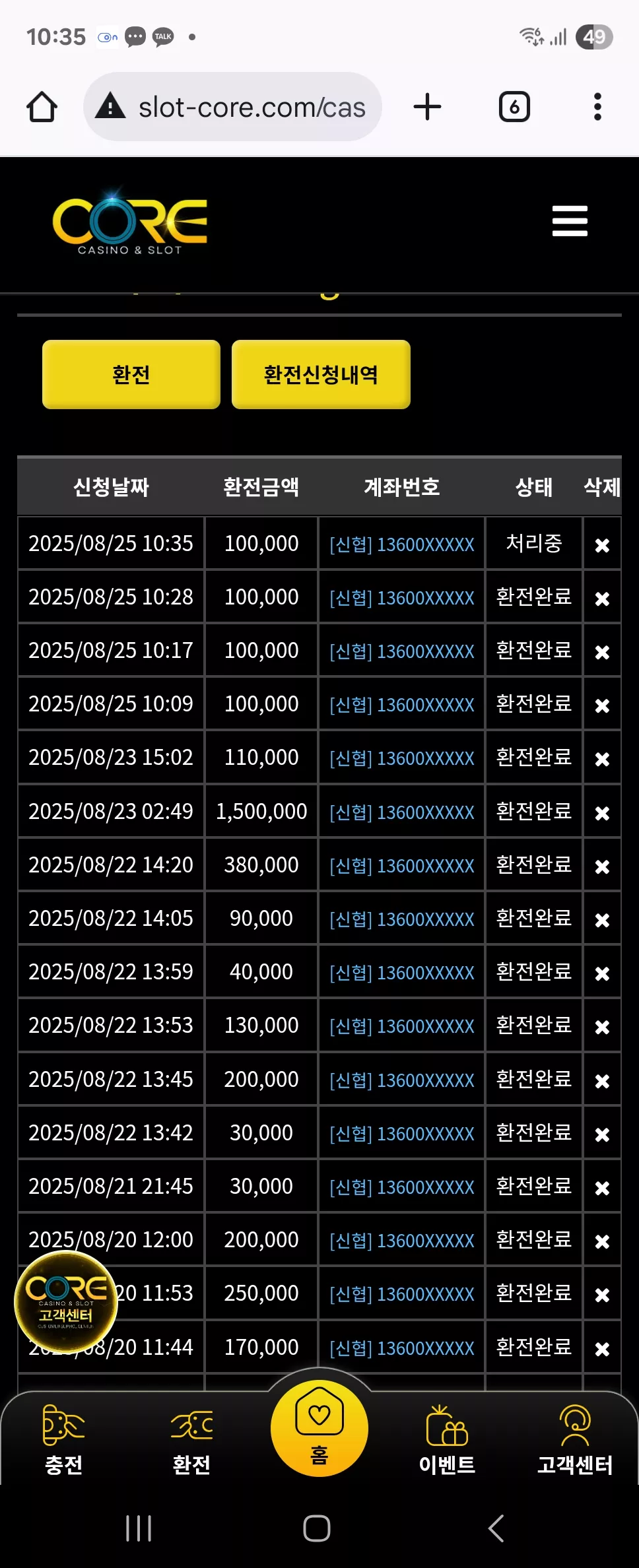Show the open tabs switcher
Screen dimensions: 639x1568
click(514, 107)
